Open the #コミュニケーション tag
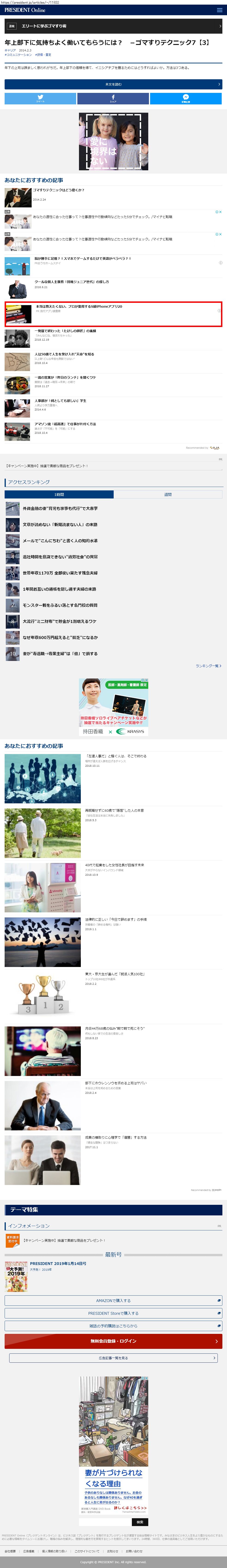Screen dimensions: 227x1568 18,55
